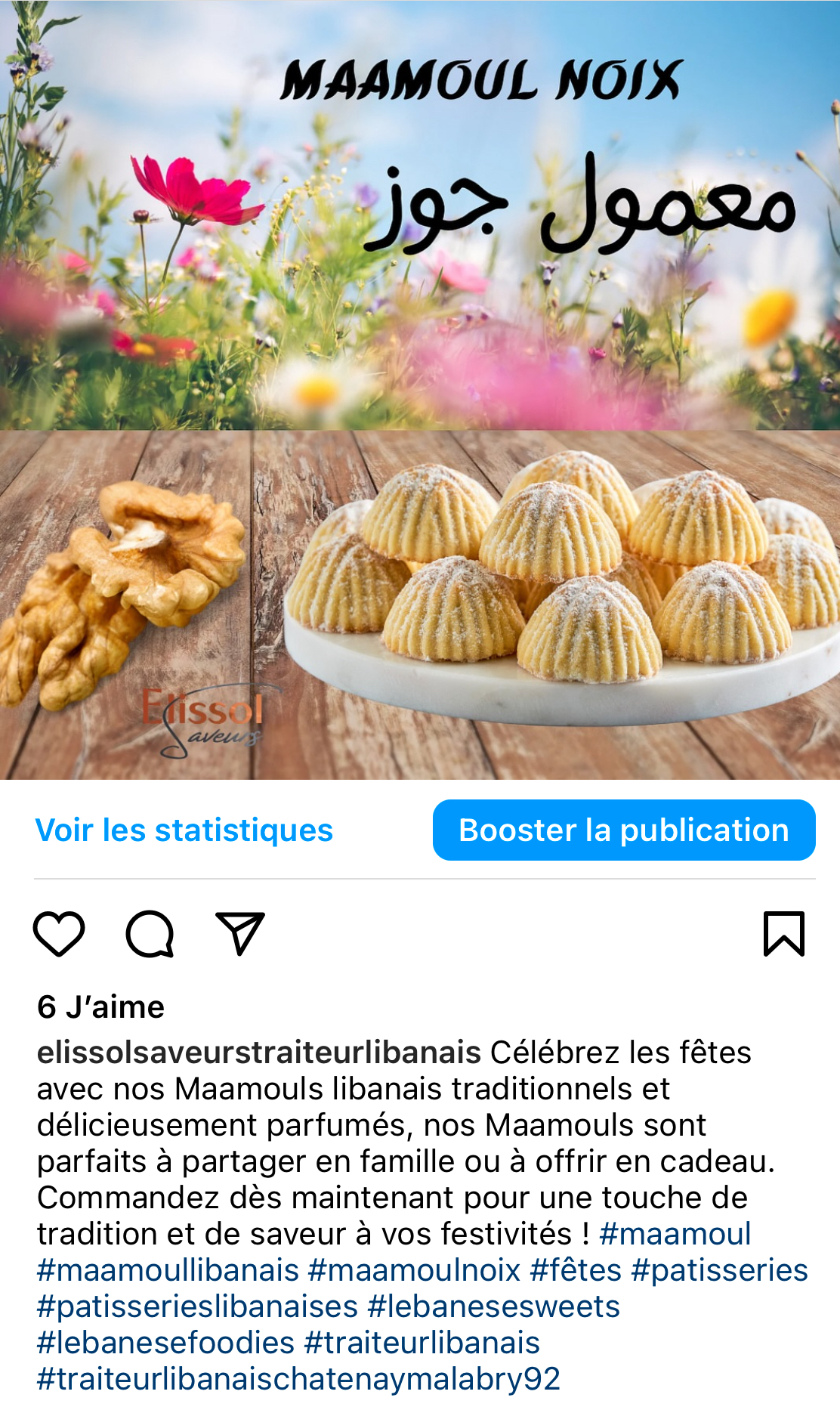Viewport: 840px width, 1413px height.
Task: Open the #traiteurlibanaischatenaymalabry92 hashtag
Action: [x=298, y=1379]
